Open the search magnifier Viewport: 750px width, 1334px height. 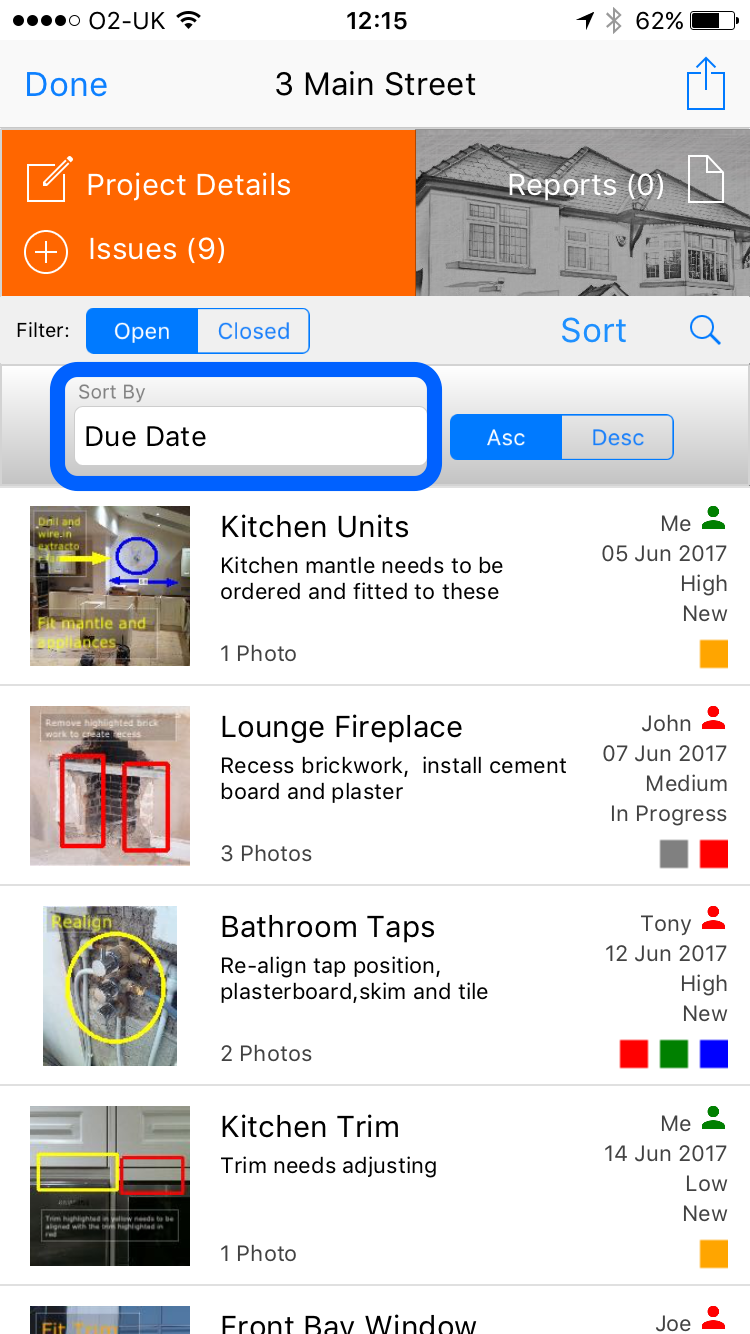[705, 330]
